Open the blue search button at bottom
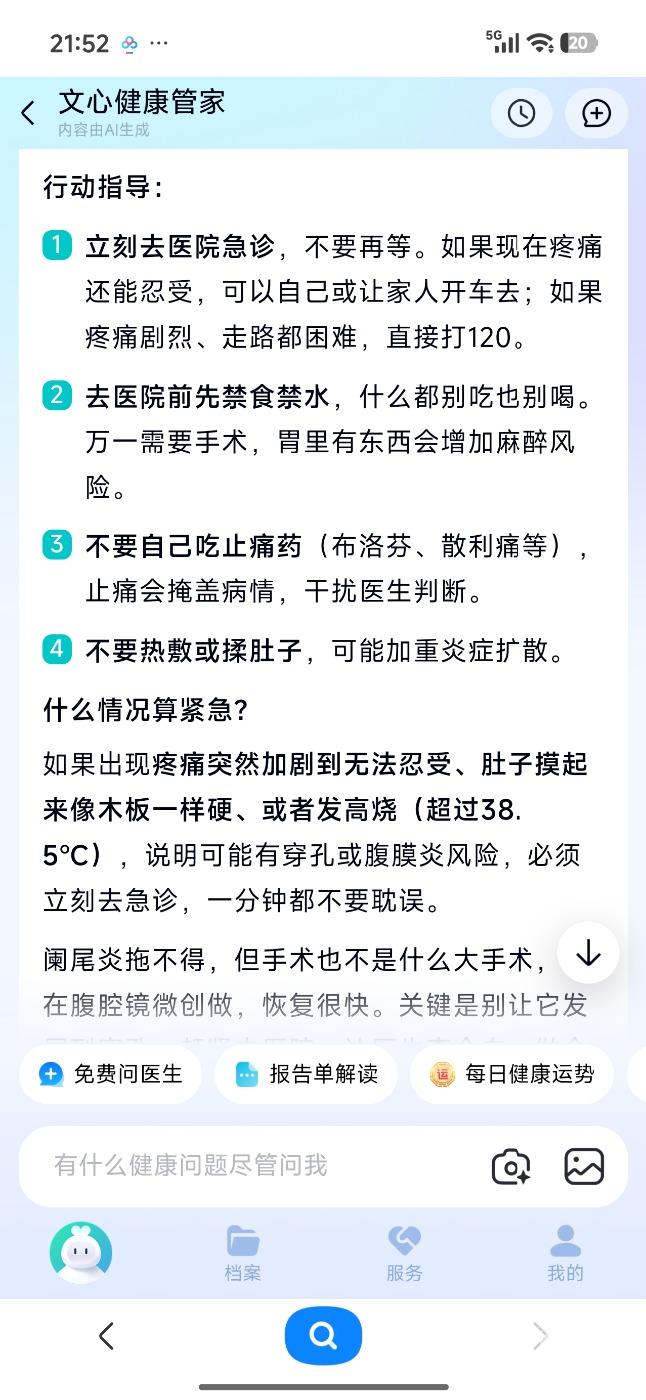The width and height of the screenshot is (646, 1400). (323, 1335)
